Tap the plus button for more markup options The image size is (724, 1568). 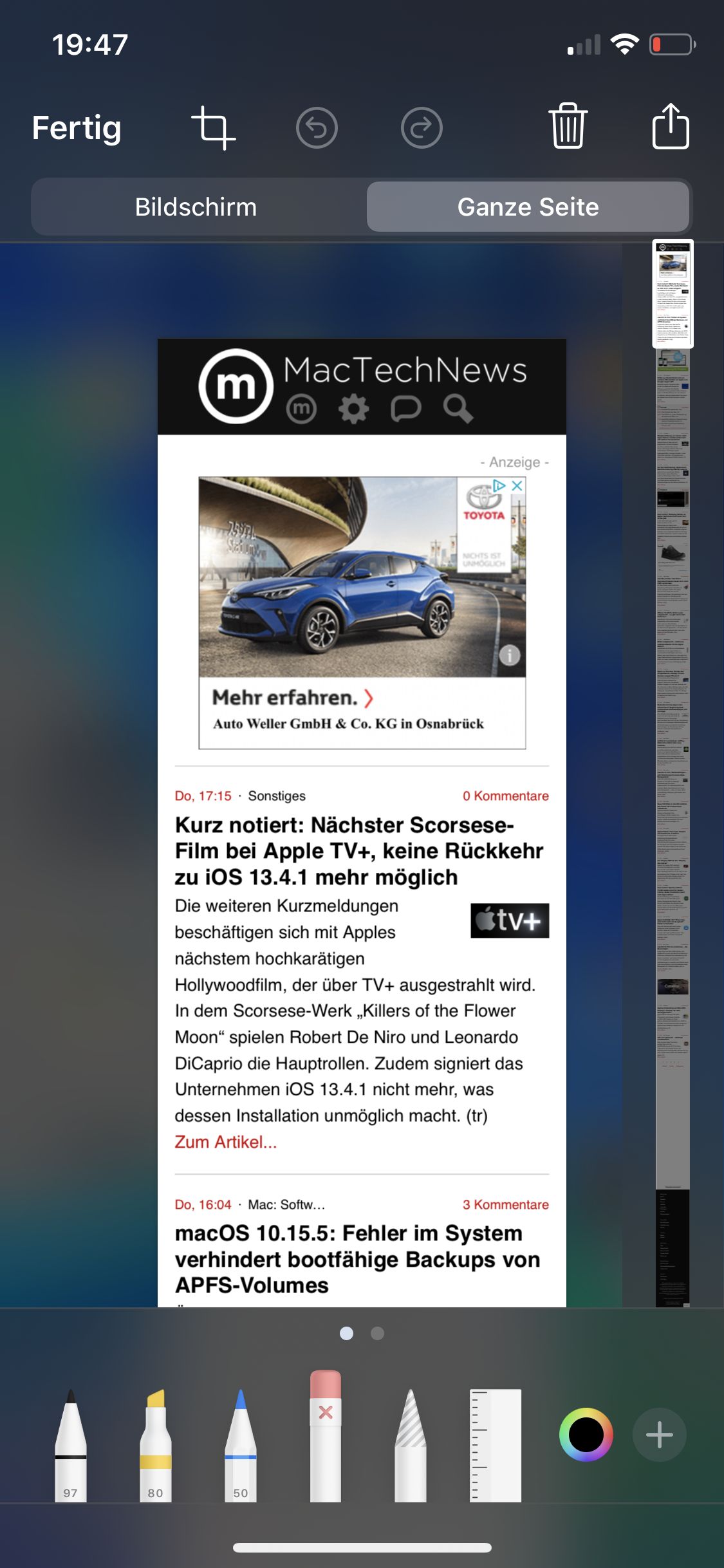pyautogui.click(x=660, y=1435)
